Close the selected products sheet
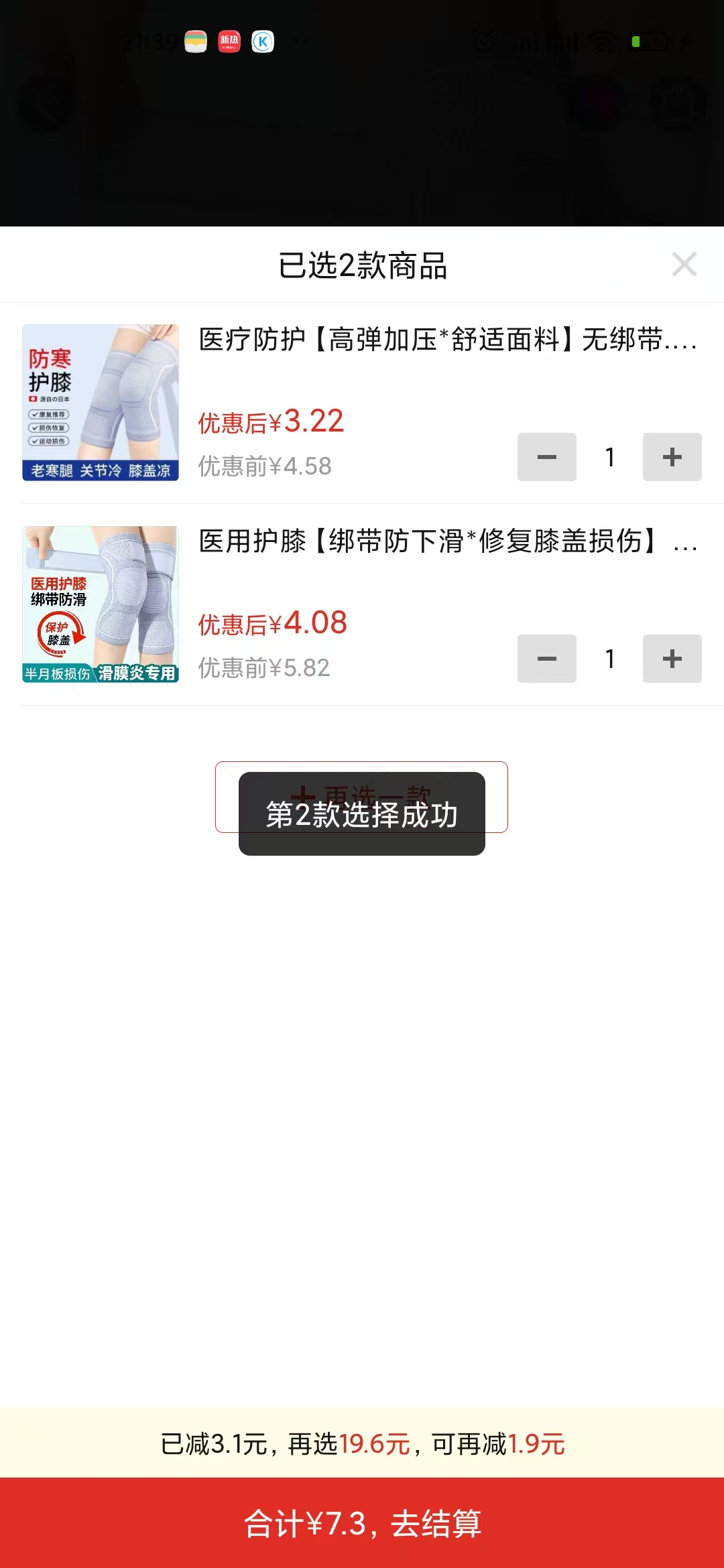This screenshot has height=1568, width=724. pyautogui.click(x=684, y=264)
